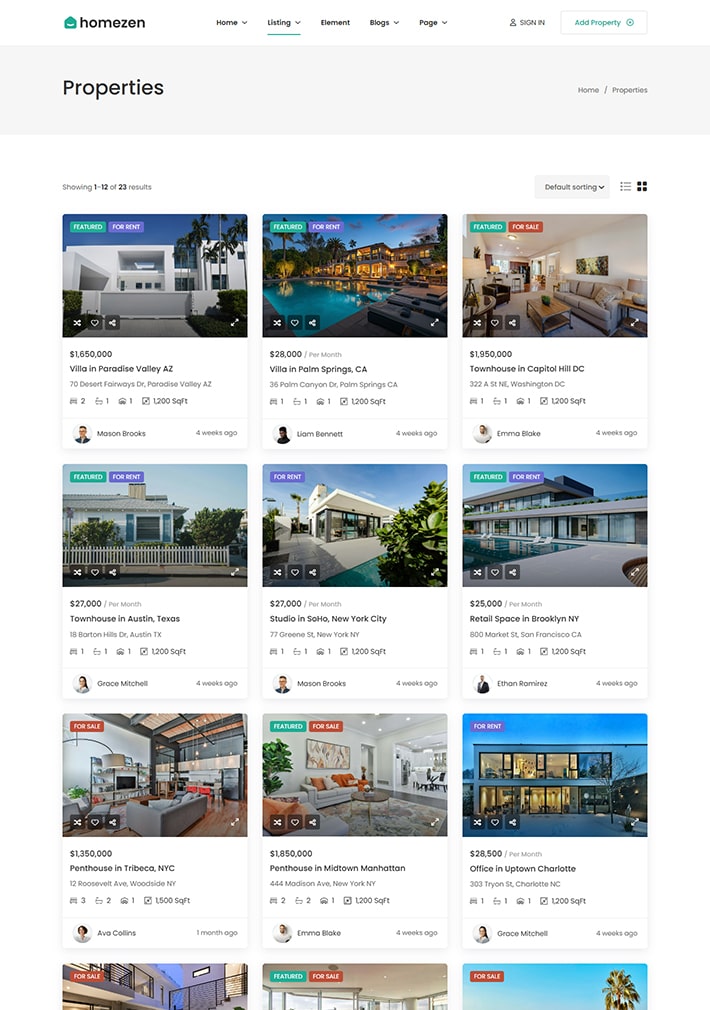Expand the Home menu in the navbar
Image resolution: width=710 pixels, height=1010 pixels.
231,22
